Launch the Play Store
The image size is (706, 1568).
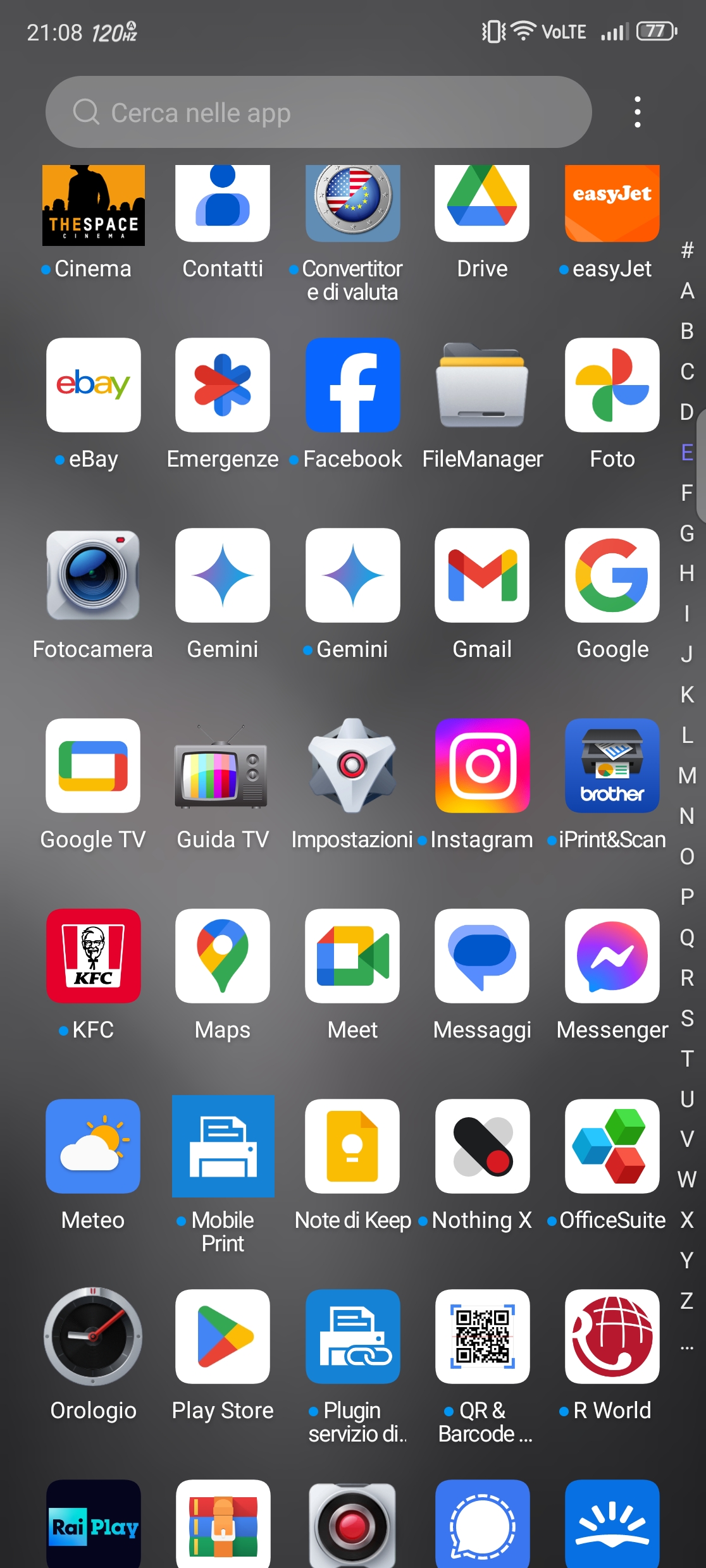[x=223, y=1337]
